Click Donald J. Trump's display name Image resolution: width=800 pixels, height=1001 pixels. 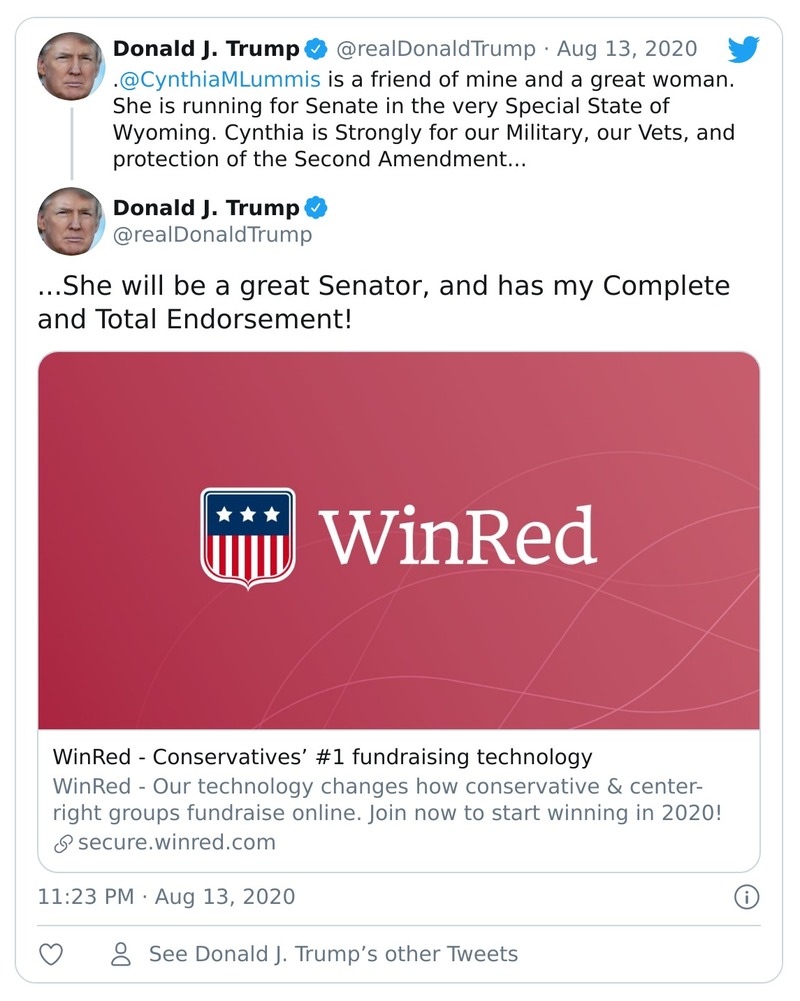[205, 47]
